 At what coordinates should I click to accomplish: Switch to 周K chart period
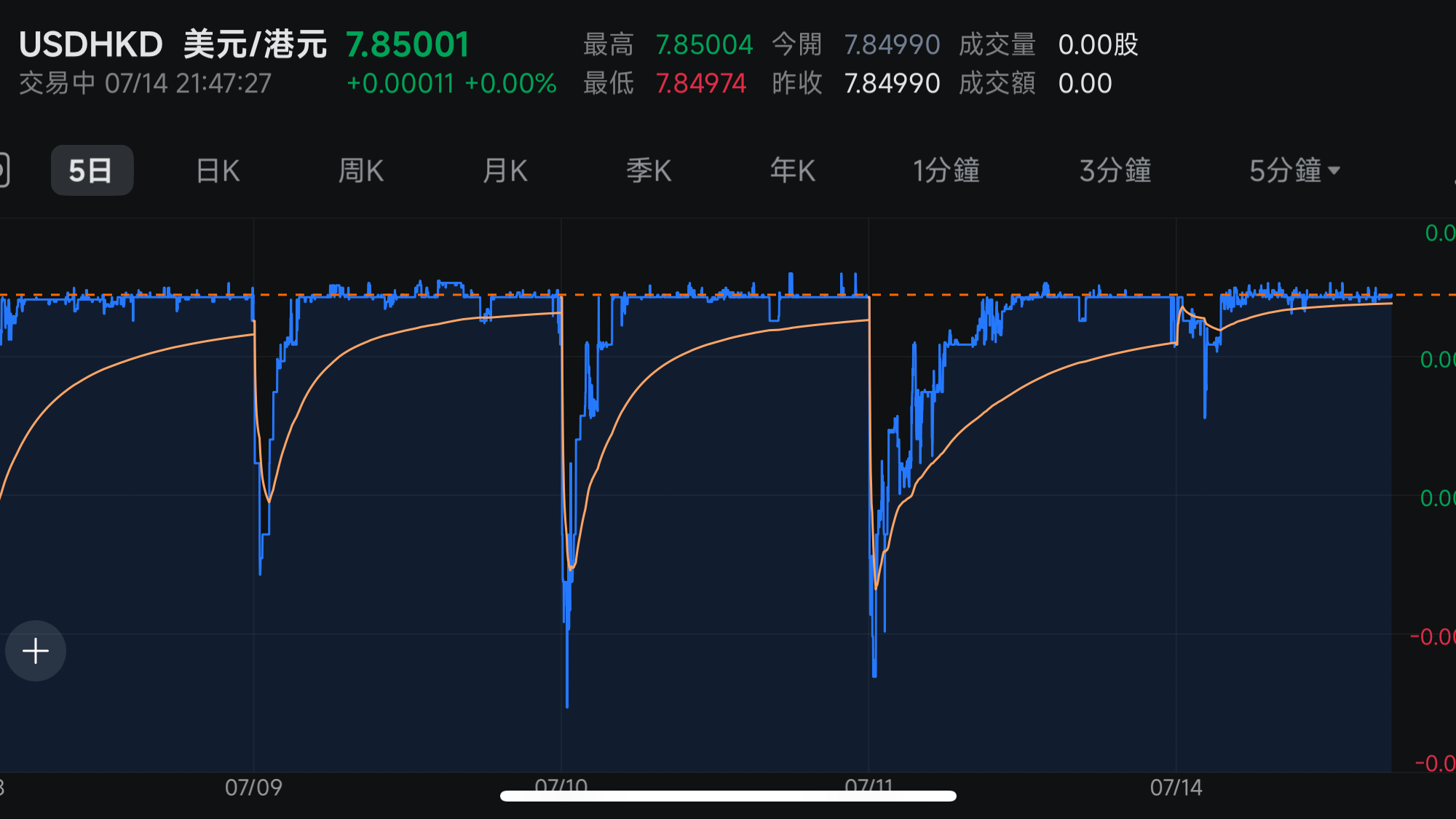360,170
